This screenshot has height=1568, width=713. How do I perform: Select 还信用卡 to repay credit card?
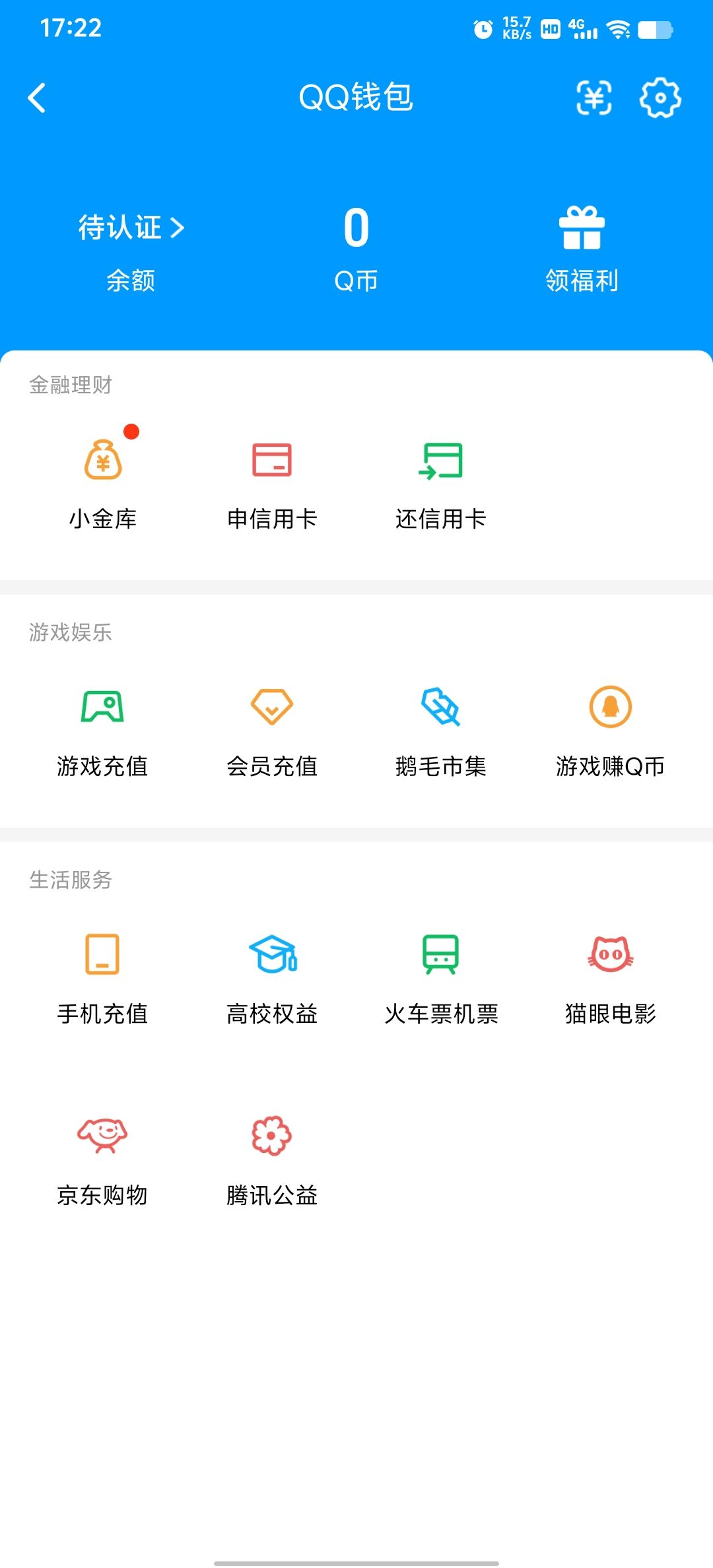click(441, 483)
